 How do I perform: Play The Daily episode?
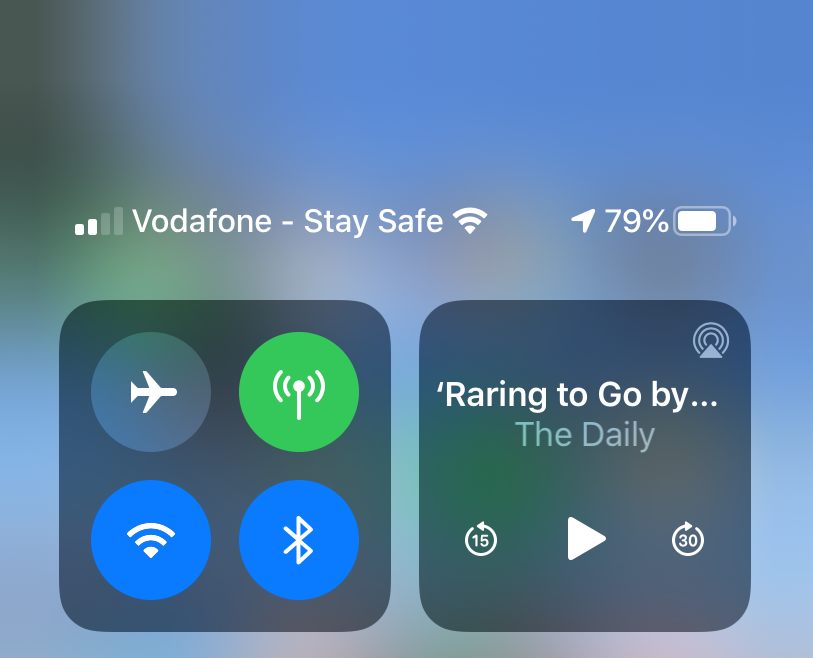click(586, 539)
